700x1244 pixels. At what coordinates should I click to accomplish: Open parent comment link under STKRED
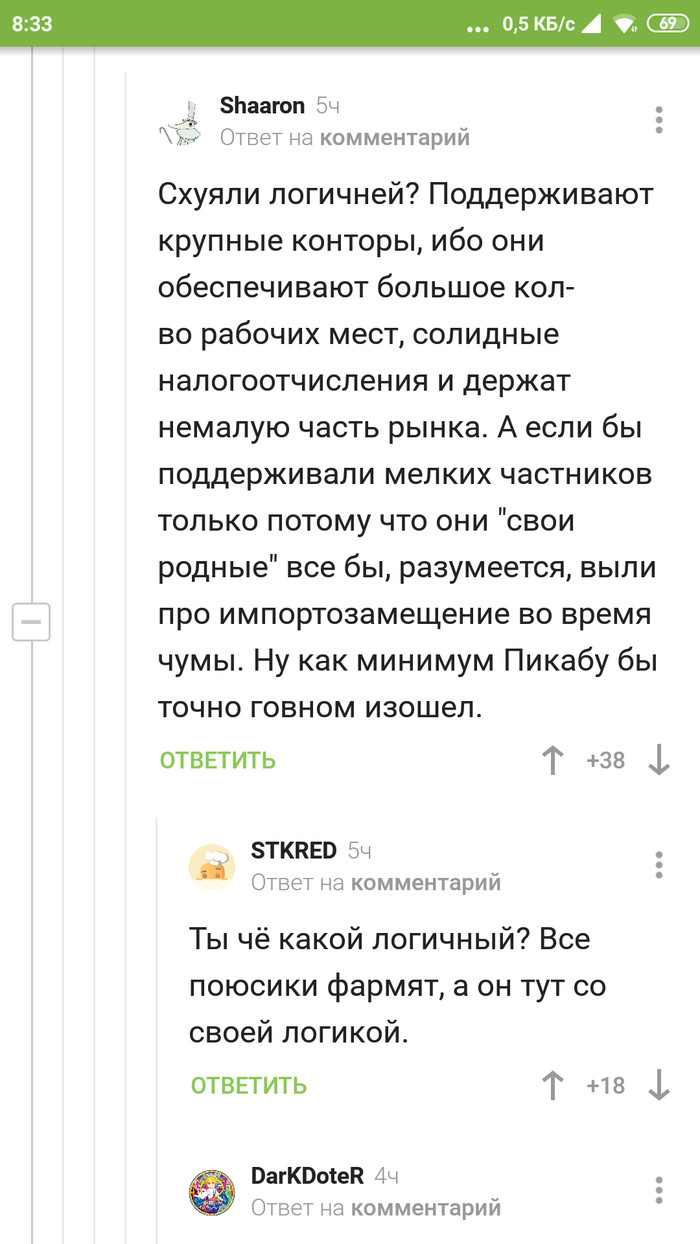425,882
